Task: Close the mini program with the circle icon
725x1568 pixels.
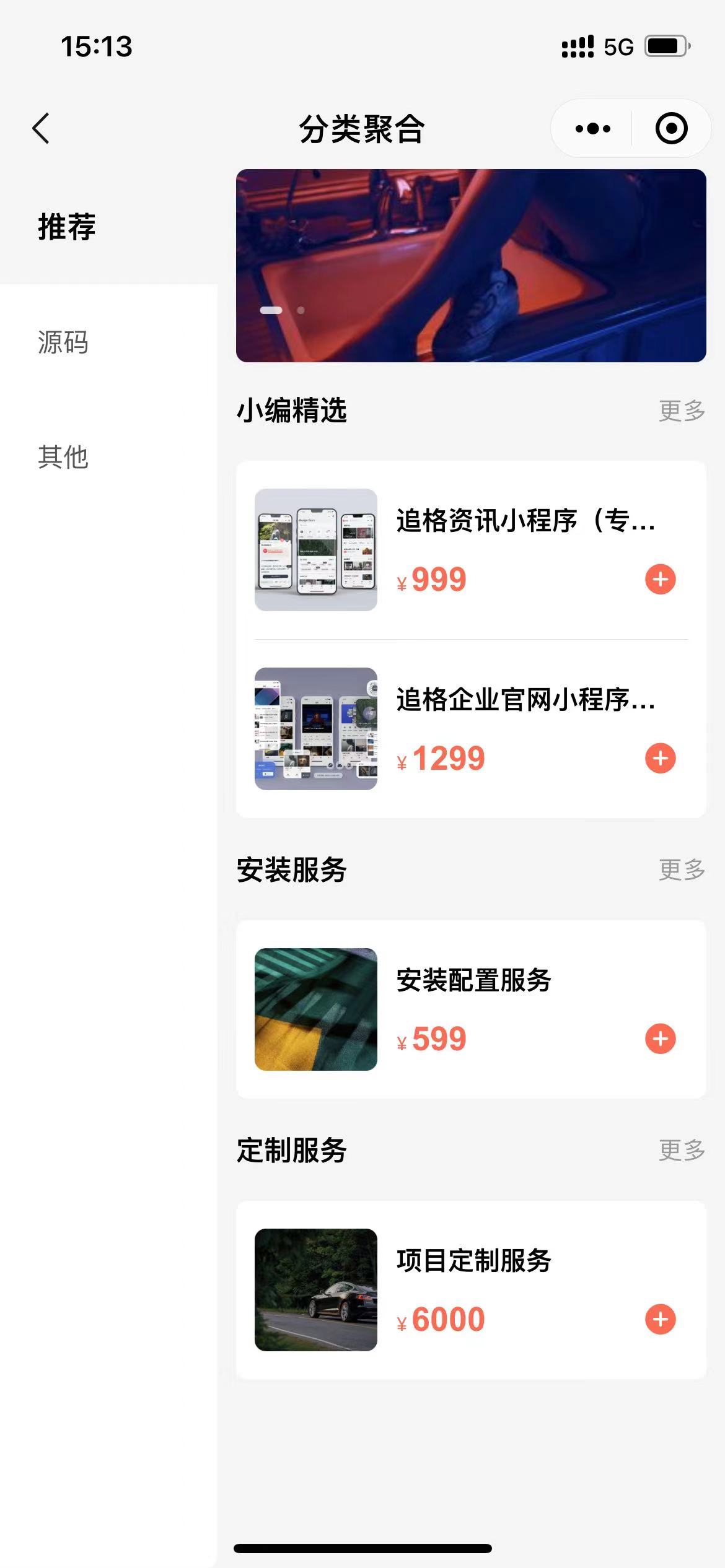Action: [671, 129]
